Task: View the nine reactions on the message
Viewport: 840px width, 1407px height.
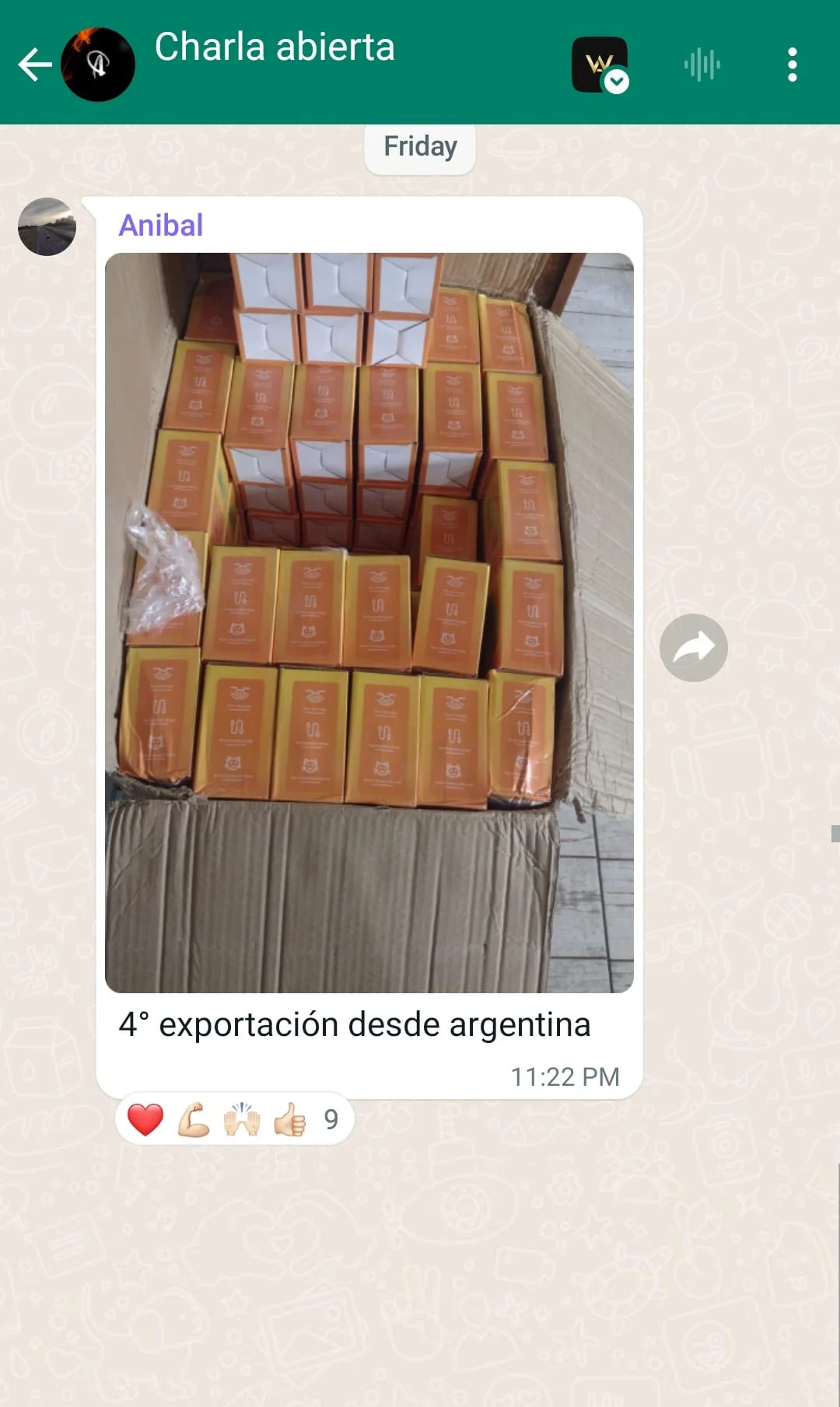Action: (233, 1120)
